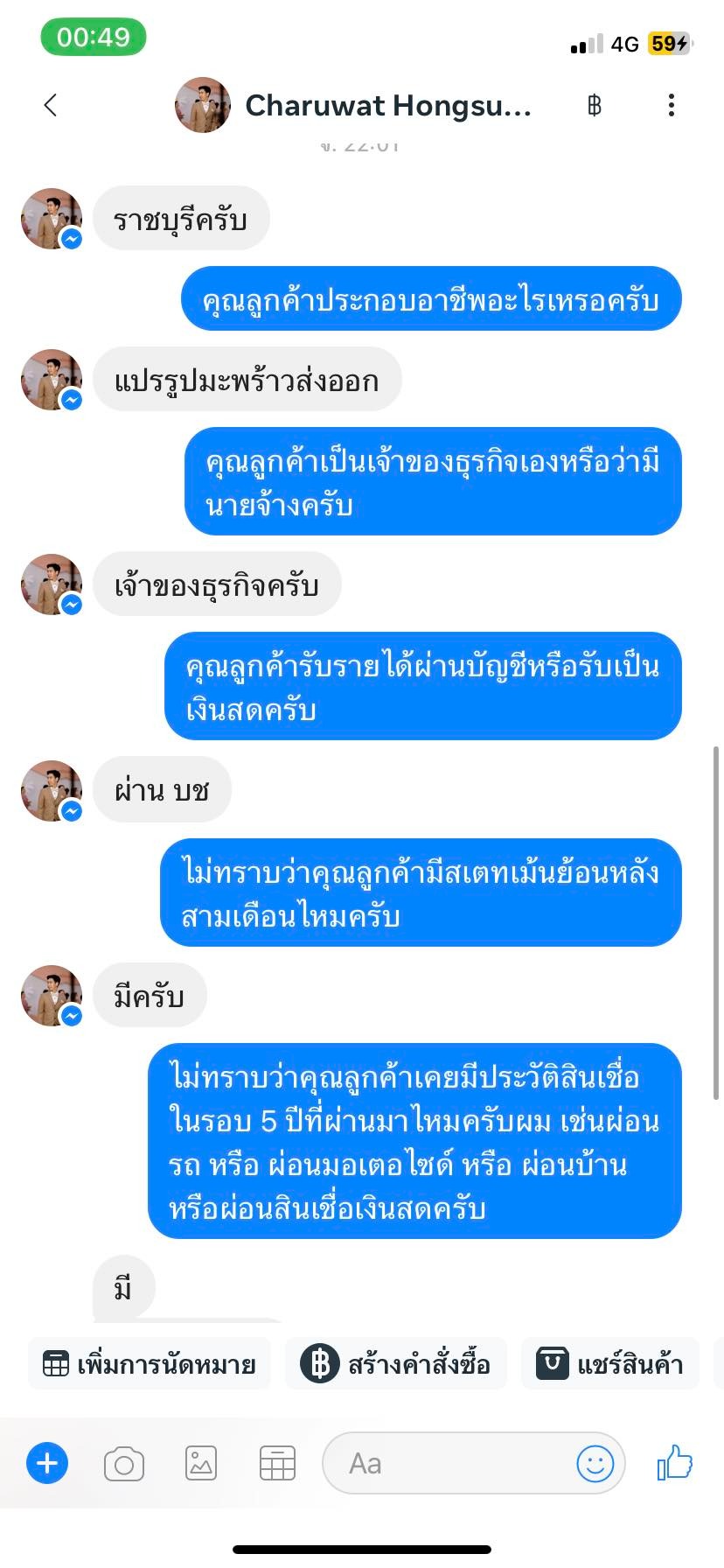The image size is (724, 1568).
Task: Tap สร้างคำสั่งซื้อ to create order
Action: point(396,1364)
